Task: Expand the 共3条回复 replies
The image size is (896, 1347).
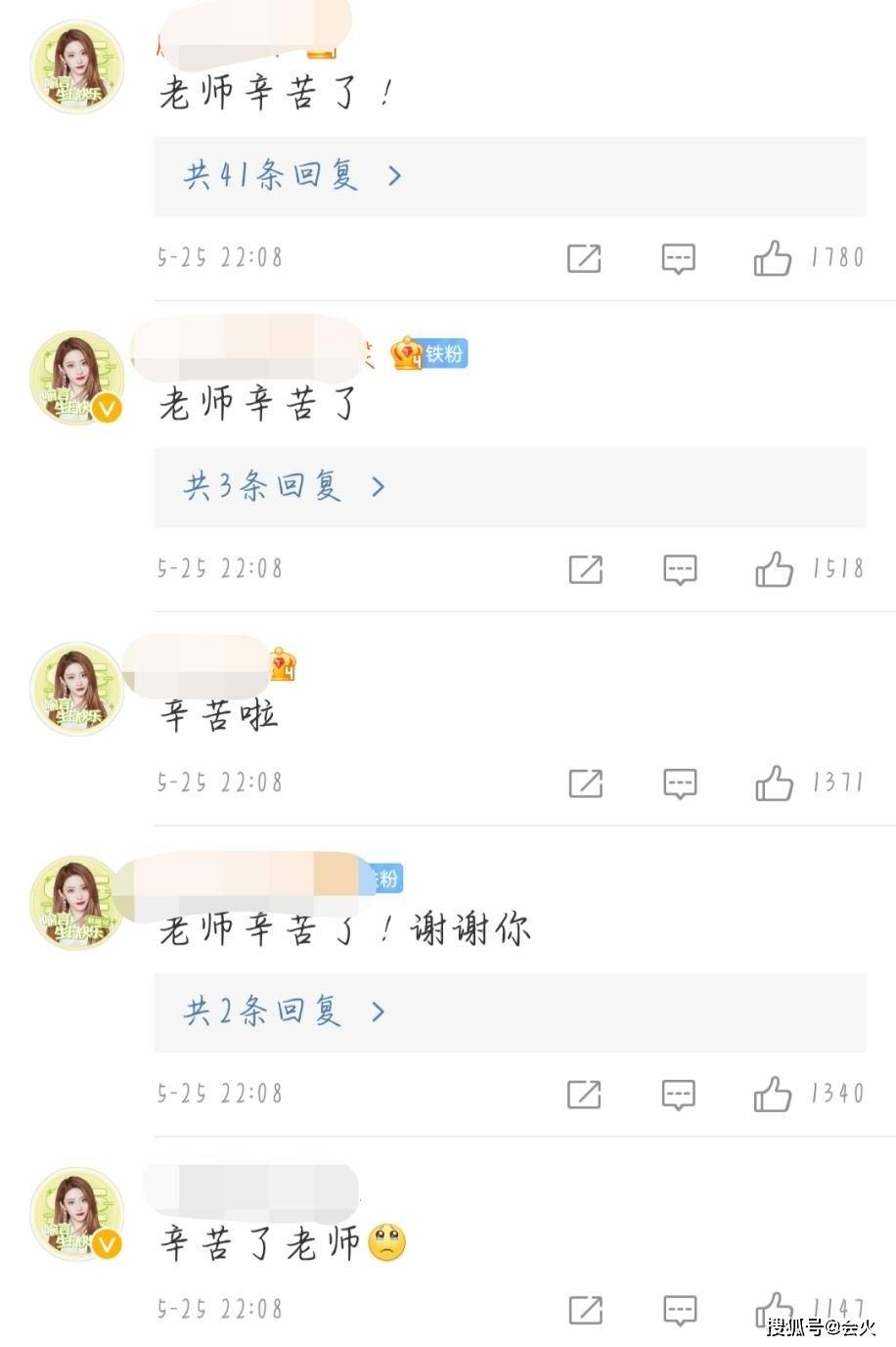Action: [284, 486]
